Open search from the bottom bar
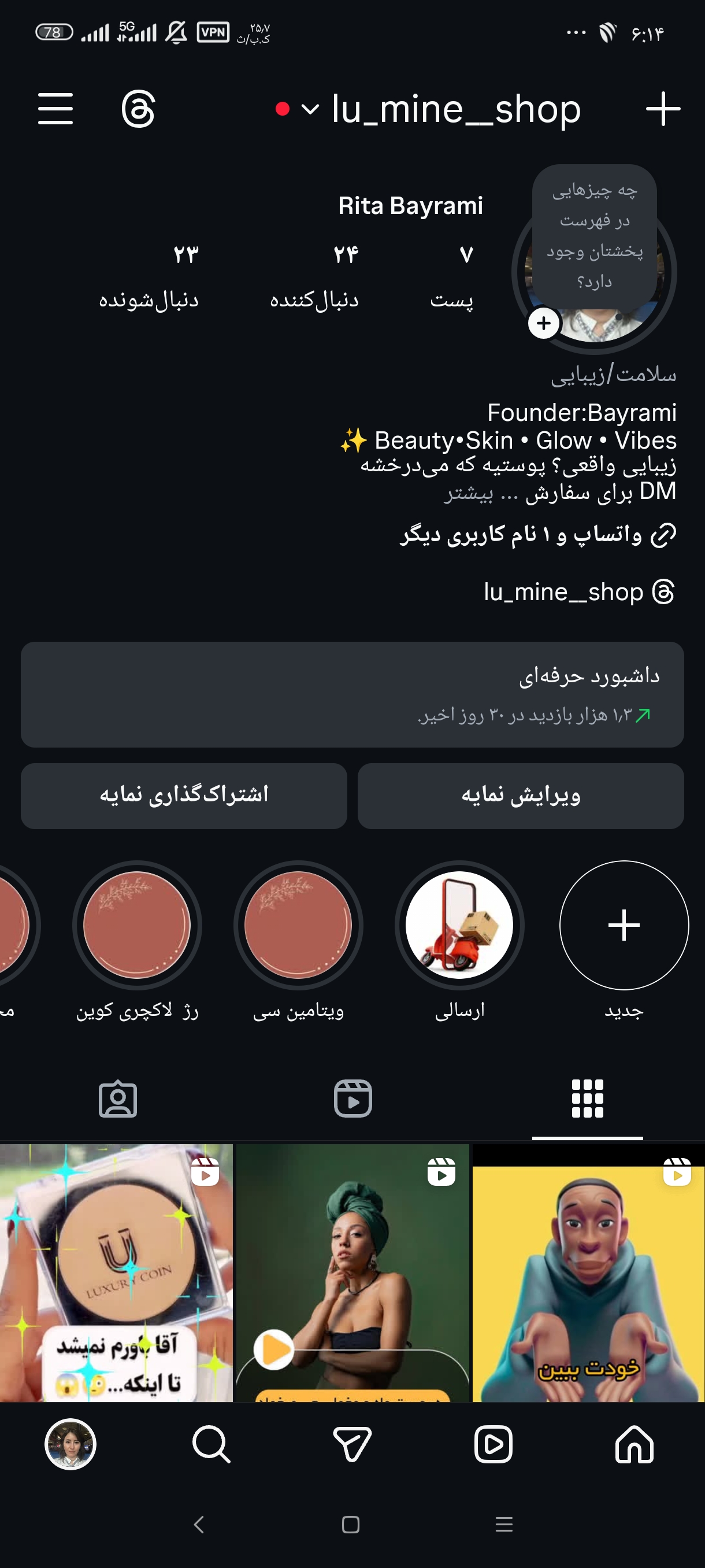 coord(211,1444)
